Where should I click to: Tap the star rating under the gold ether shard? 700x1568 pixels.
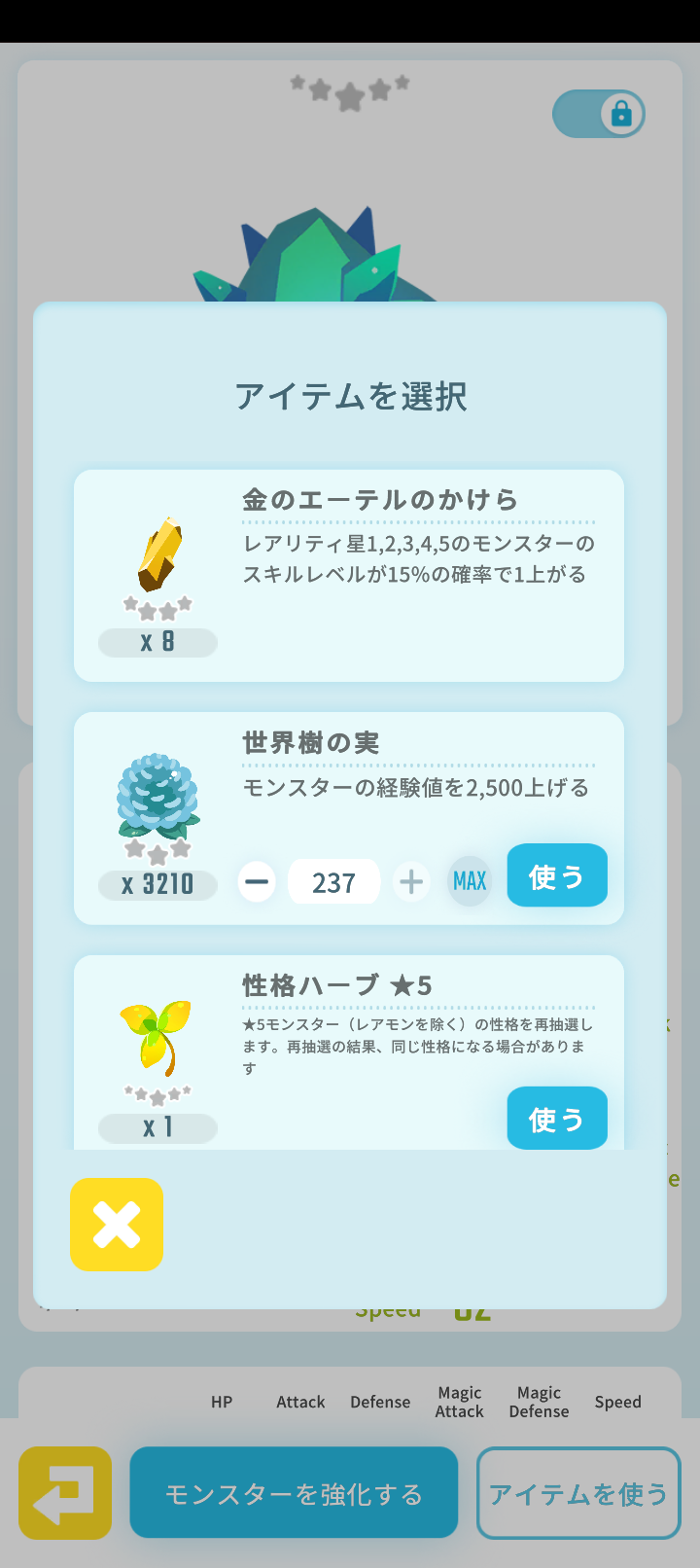157,608
